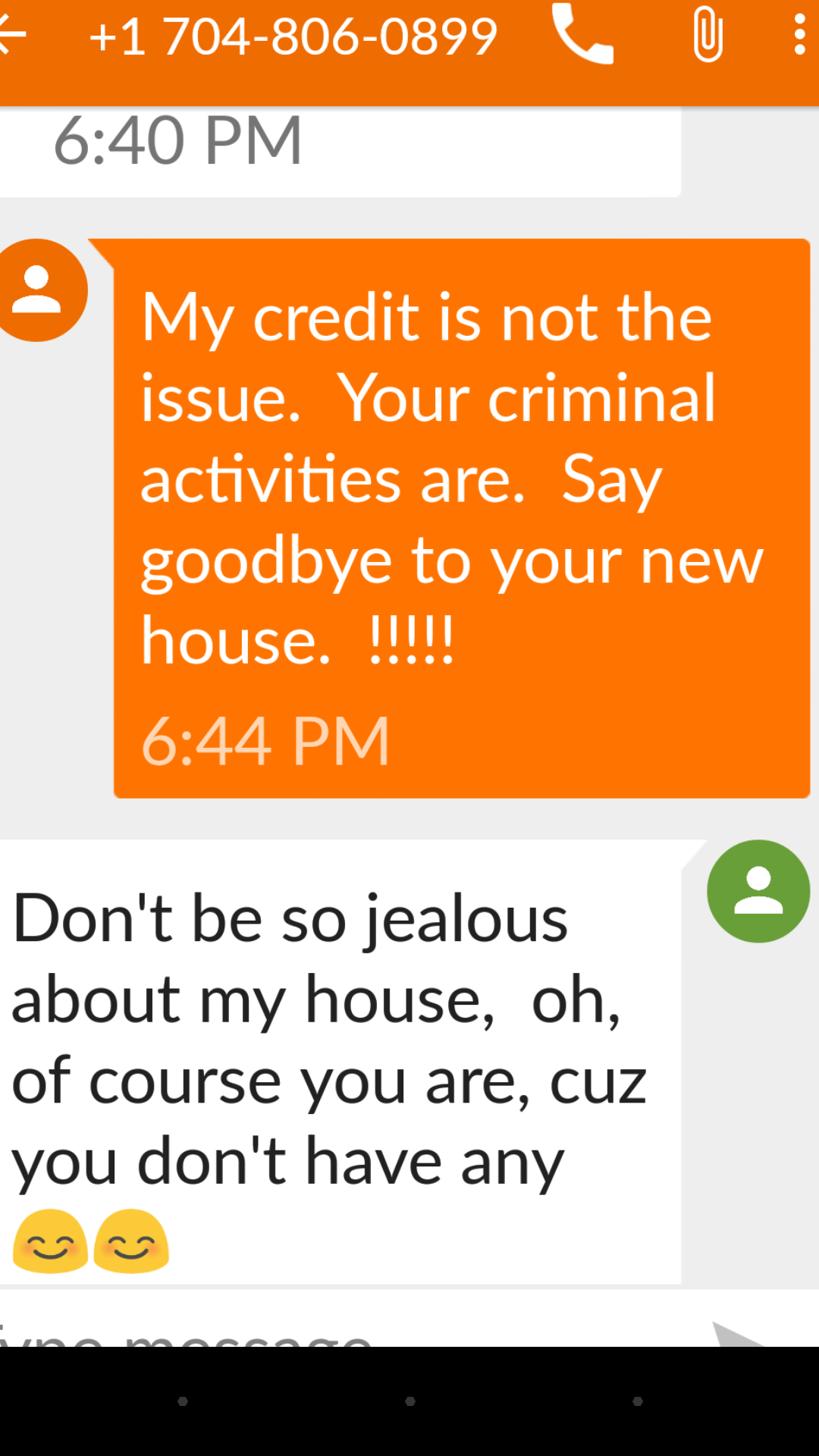Screen dimensions: 819x1456
Task: Focus the type message field
Action: pos(303,1331)
